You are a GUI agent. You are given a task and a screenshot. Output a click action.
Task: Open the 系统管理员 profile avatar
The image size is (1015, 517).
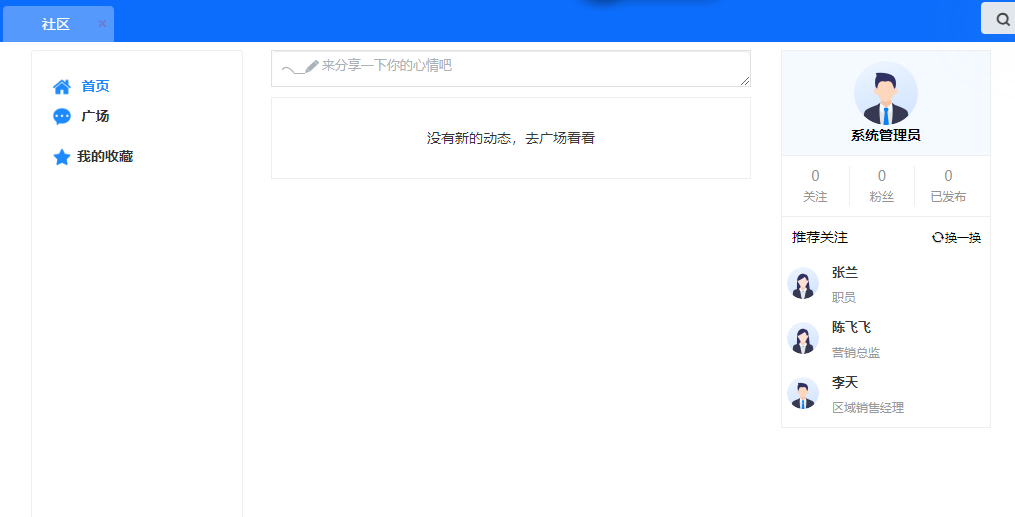tap(885, 93)
